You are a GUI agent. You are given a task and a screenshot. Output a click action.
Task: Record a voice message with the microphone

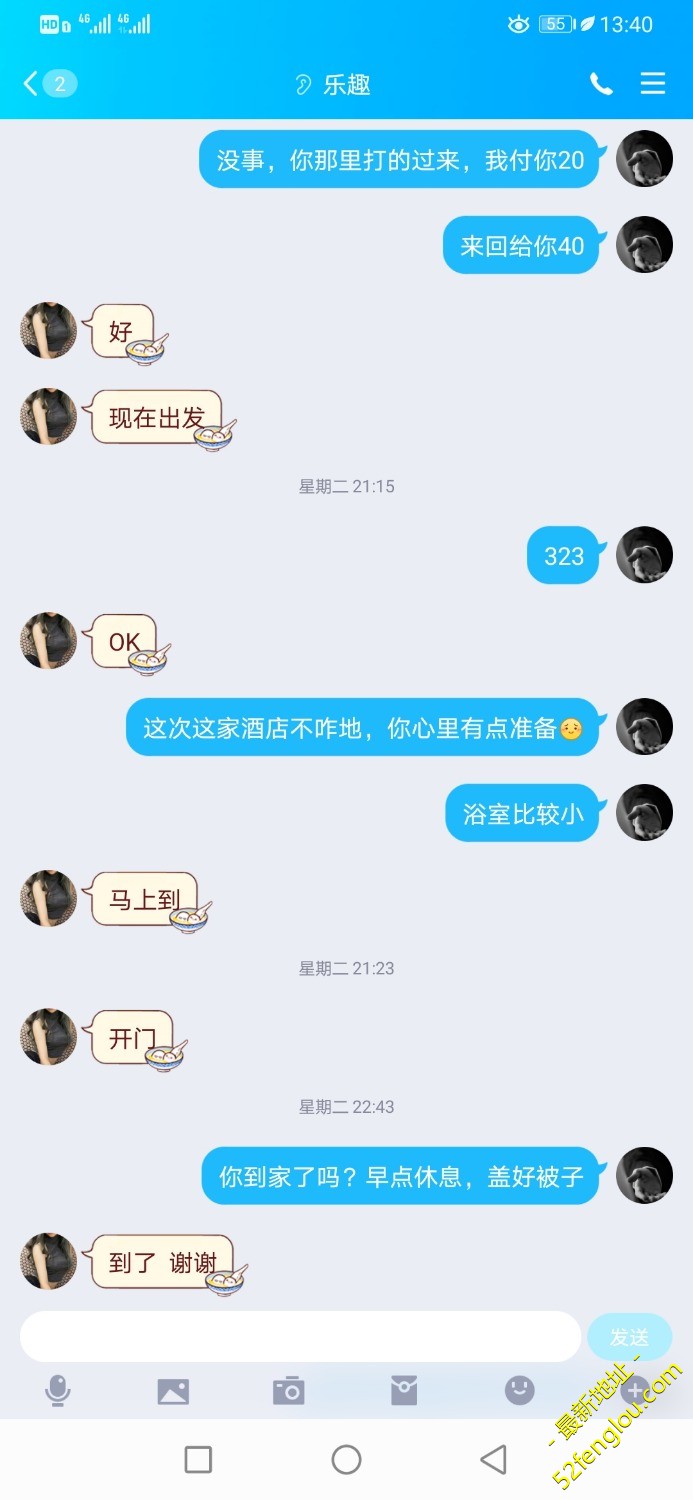(x=58, y=1390)
